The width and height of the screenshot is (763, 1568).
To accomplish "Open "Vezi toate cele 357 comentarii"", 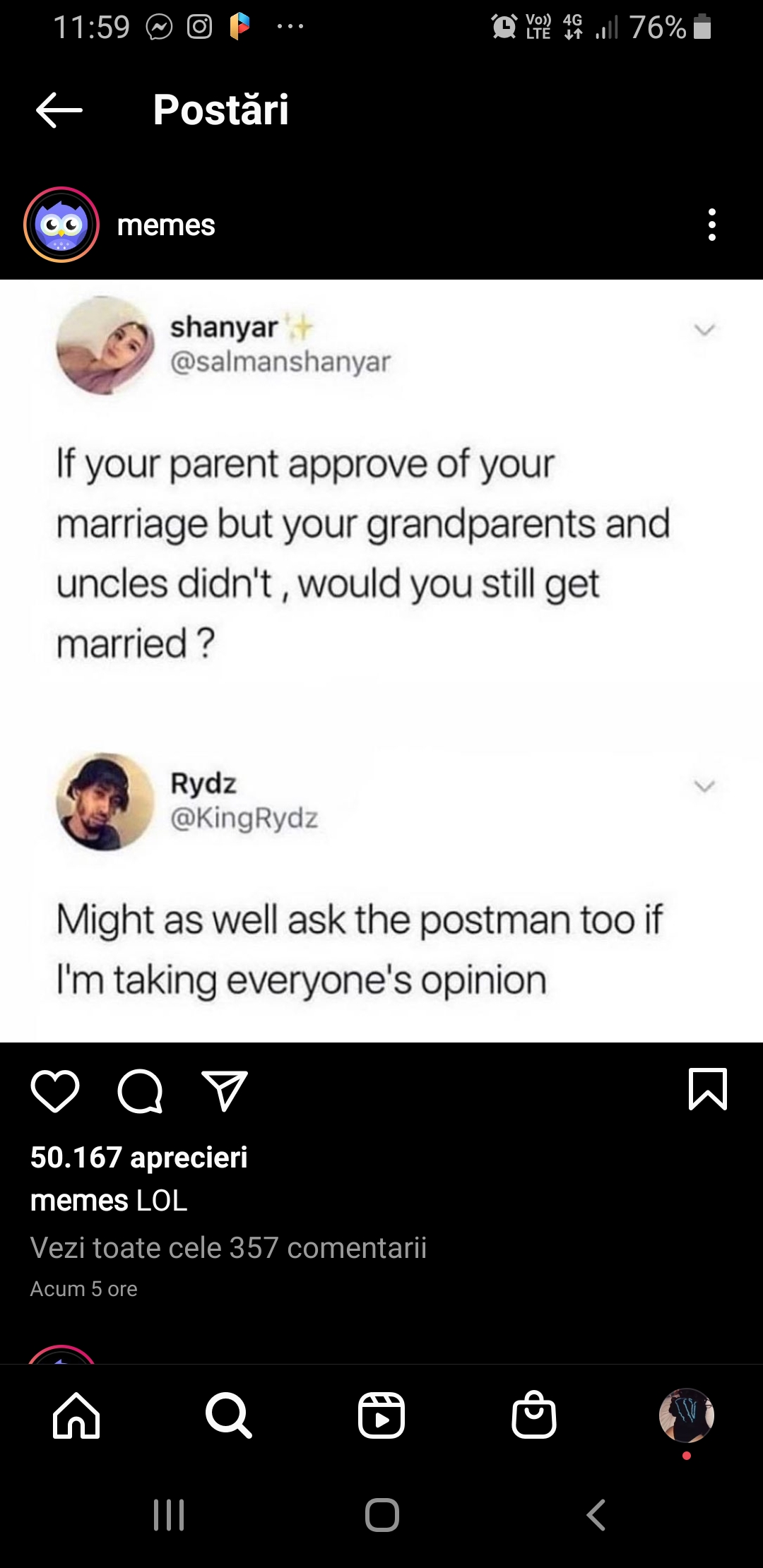I will (x=228, y=1247).
